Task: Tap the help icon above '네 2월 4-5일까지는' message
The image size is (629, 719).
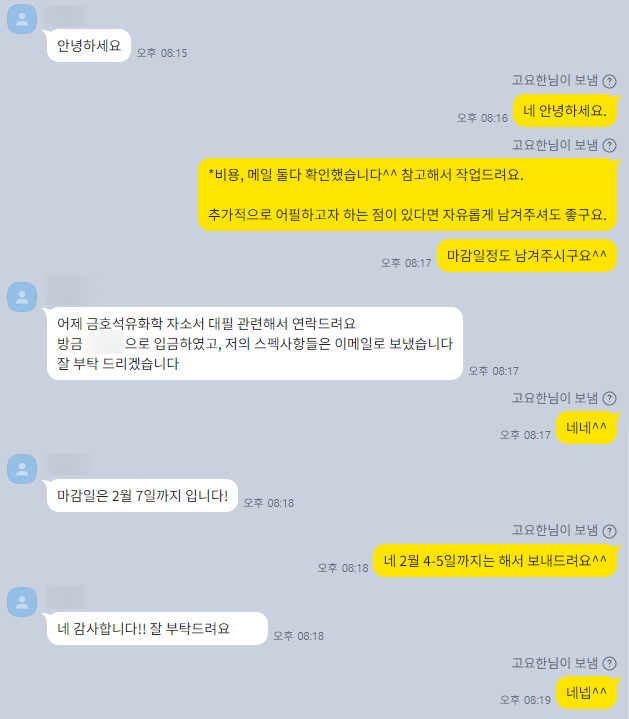Action: 610,529
